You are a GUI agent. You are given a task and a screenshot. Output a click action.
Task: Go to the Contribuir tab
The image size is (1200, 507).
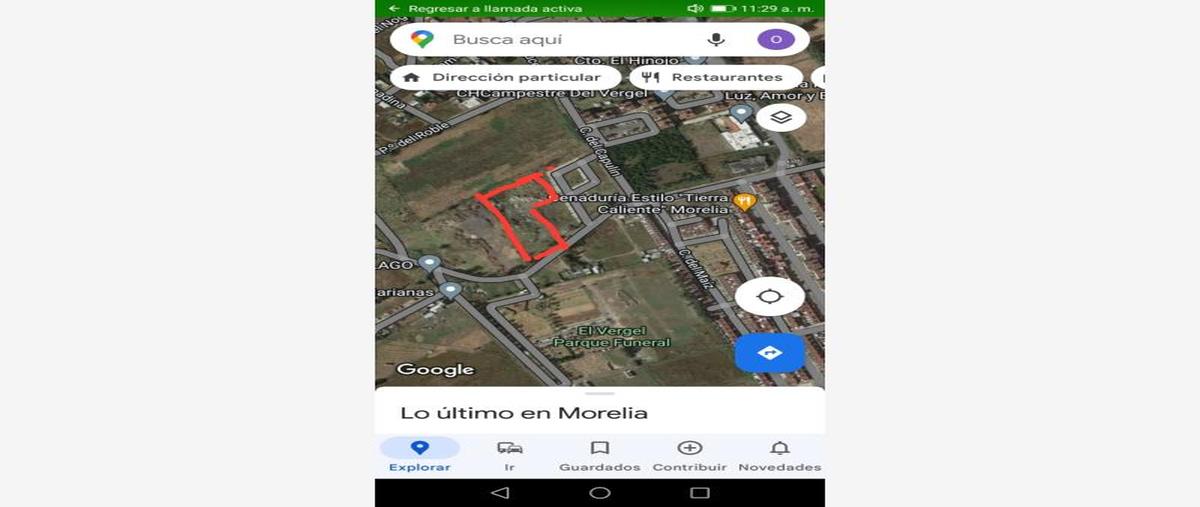click(690, 455)
